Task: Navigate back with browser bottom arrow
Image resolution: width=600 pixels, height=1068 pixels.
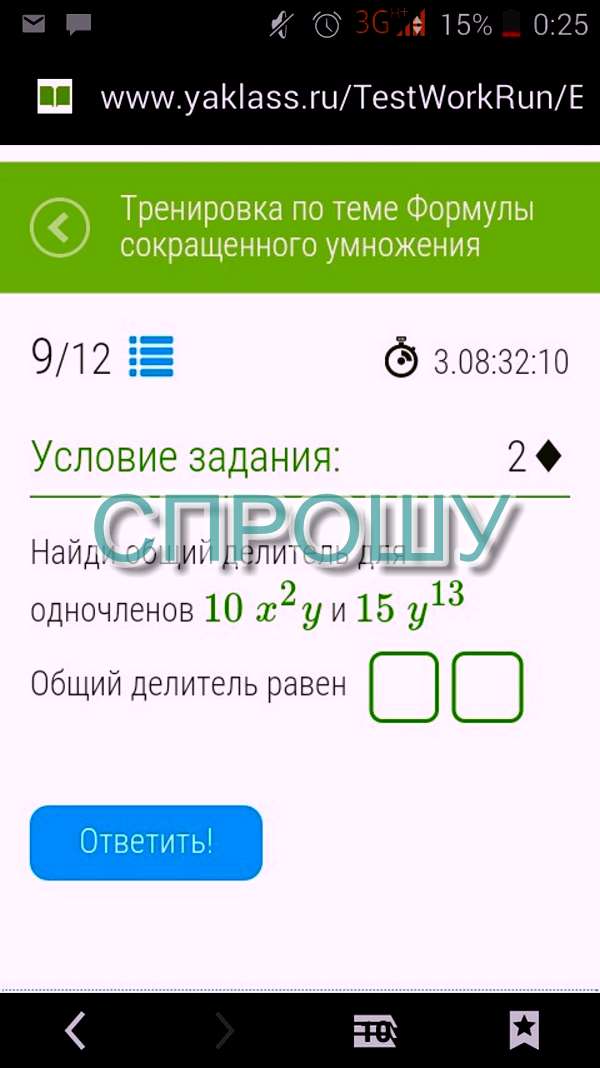Action: point(75,1030)
